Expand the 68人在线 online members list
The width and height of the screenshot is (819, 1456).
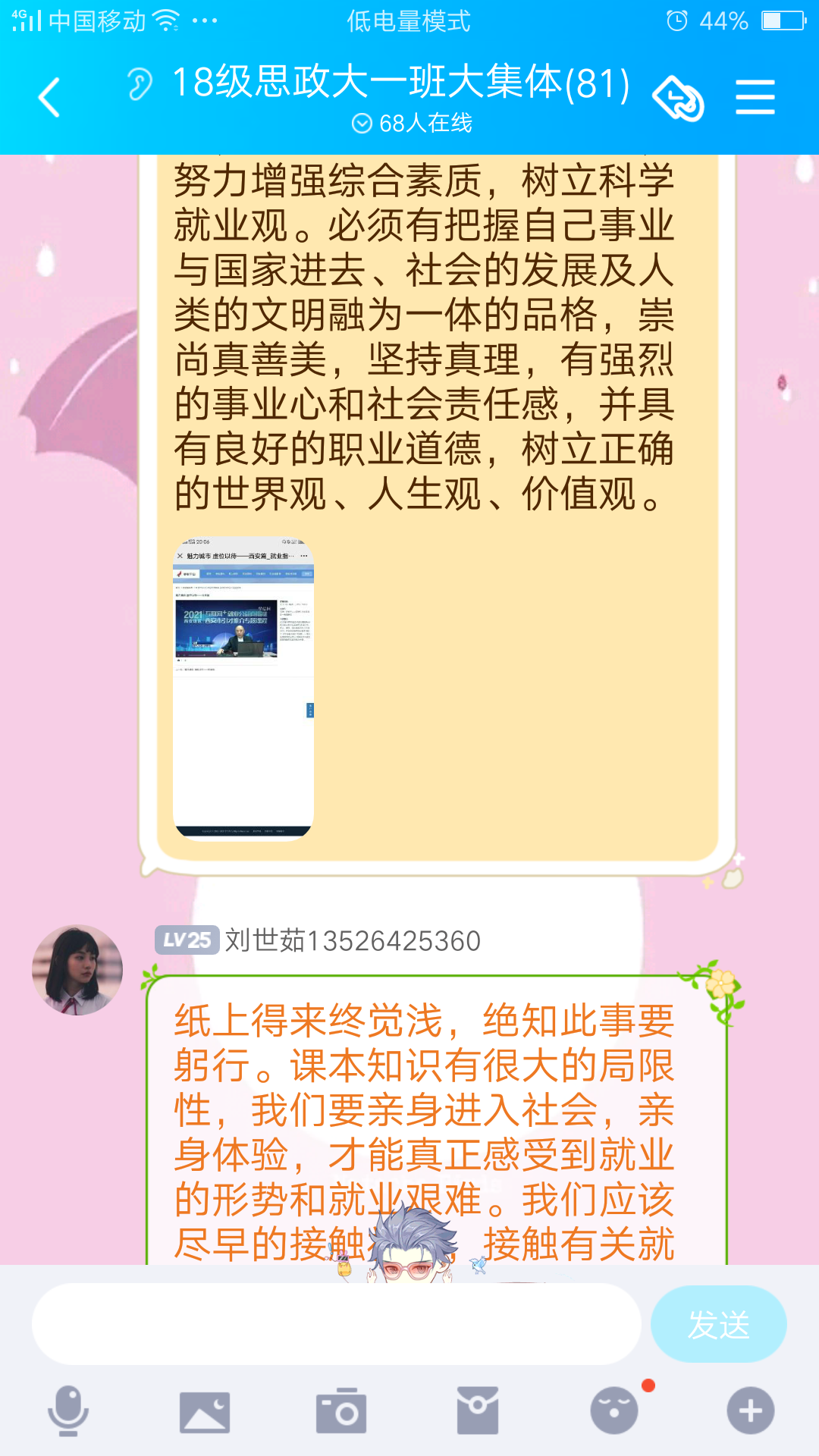point(412,123)
